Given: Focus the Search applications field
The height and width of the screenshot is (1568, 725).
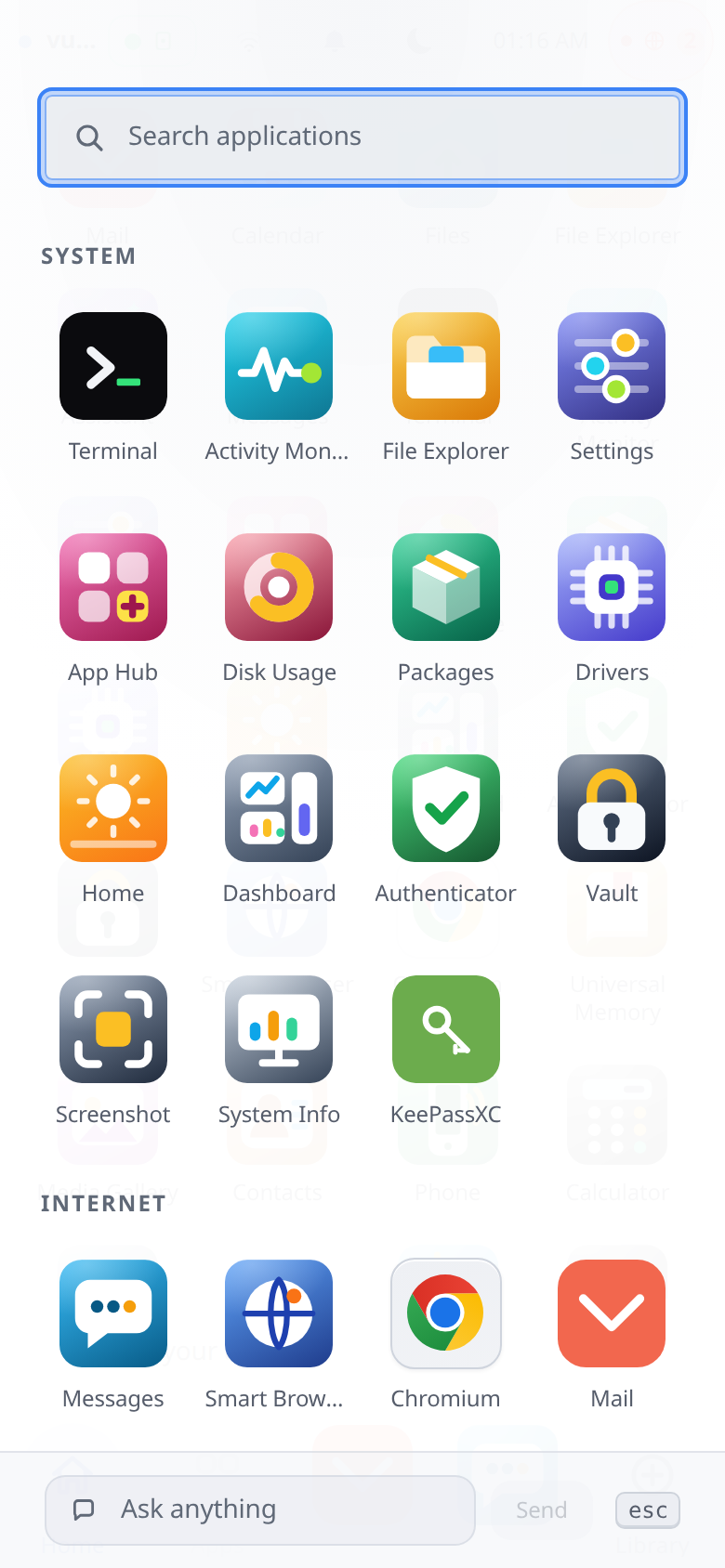Looking at the screenshot, I should coord(362,137).
